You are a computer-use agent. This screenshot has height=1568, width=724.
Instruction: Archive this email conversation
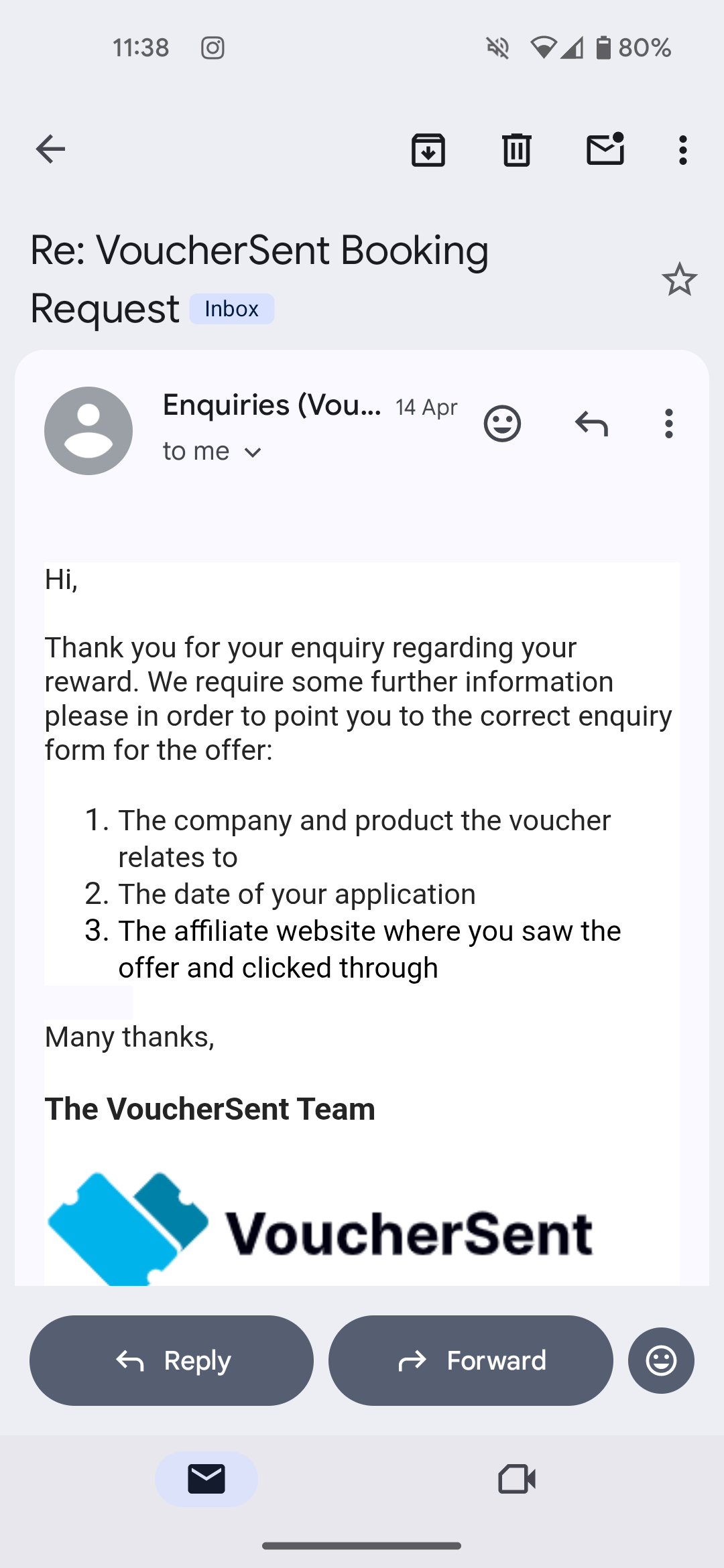click(428, 149)
